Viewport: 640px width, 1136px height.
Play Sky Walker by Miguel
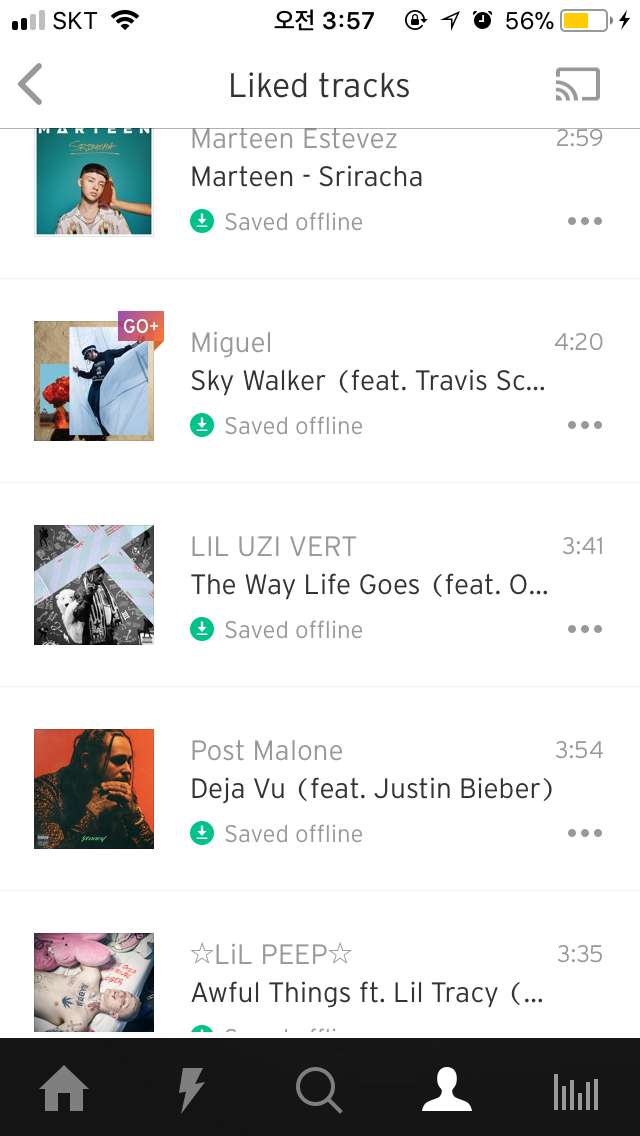click(367, 381)
